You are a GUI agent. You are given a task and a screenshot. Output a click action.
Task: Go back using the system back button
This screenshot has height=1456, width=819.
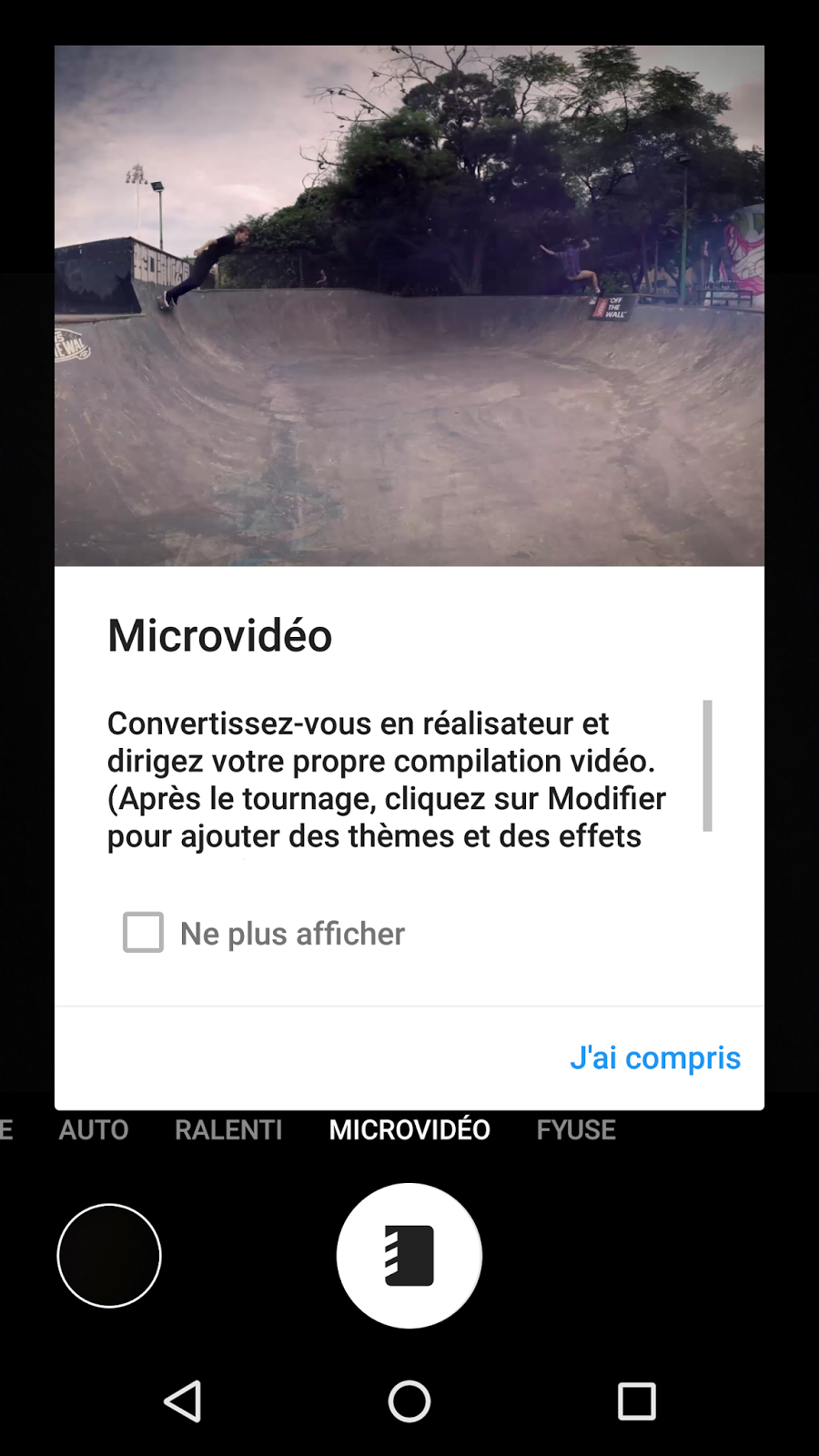point(183,1401)
